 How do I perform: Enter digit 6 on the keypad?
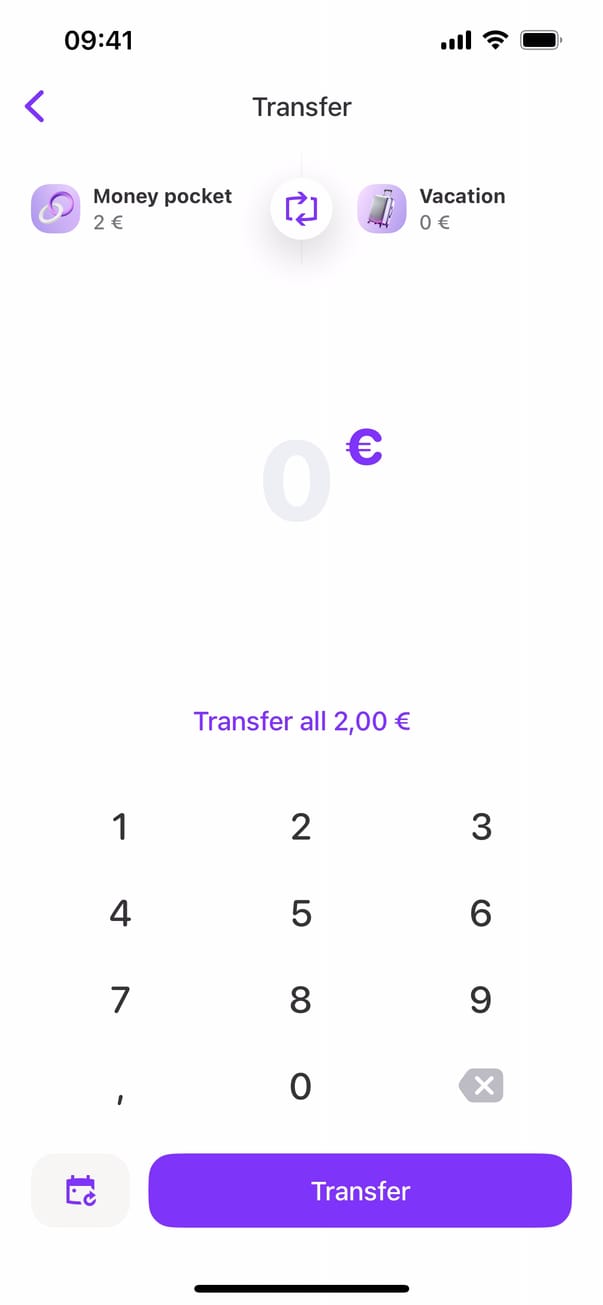(x=481, y=913)
